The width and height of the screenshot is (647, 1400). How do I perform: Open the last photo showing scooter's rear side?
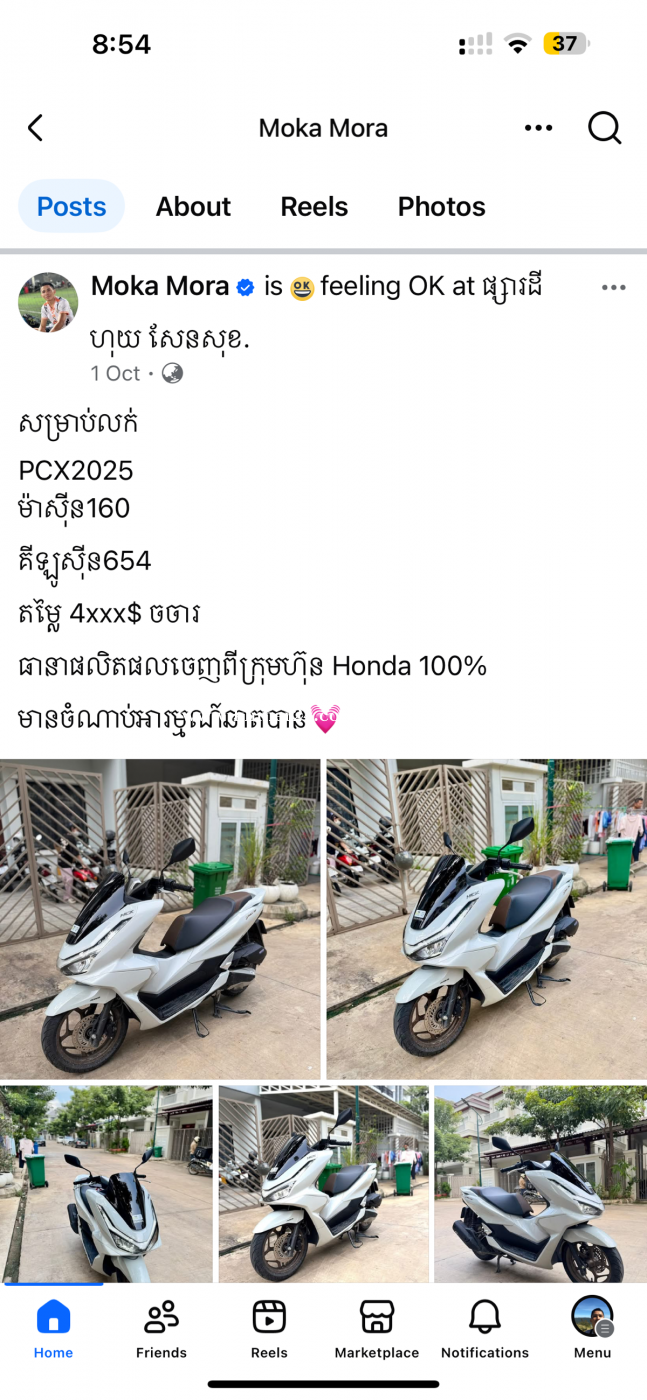(x=540, y=1184)
